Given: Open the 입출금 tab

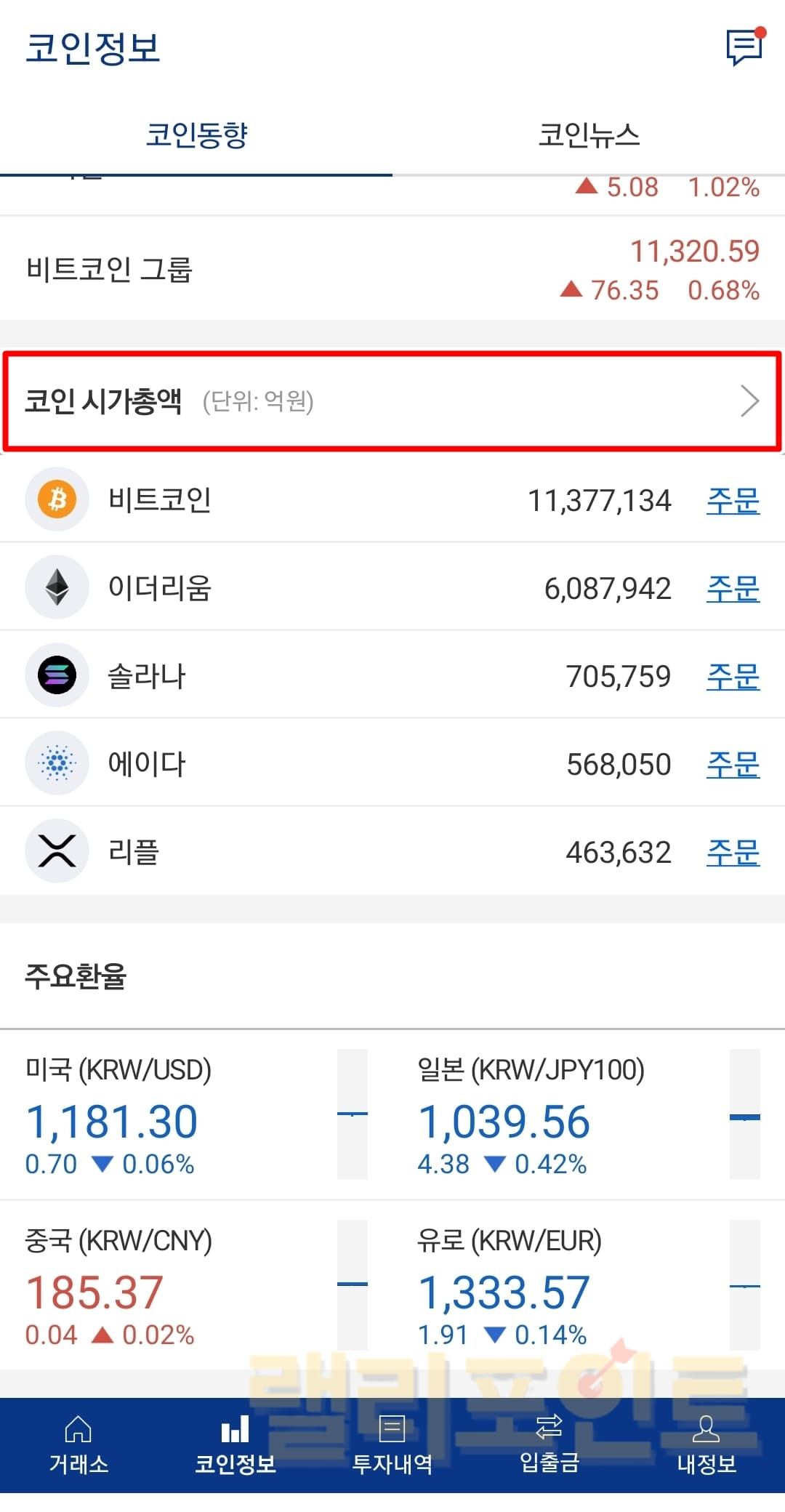Looking at the screenshot, I should (x=549, y=1445).
